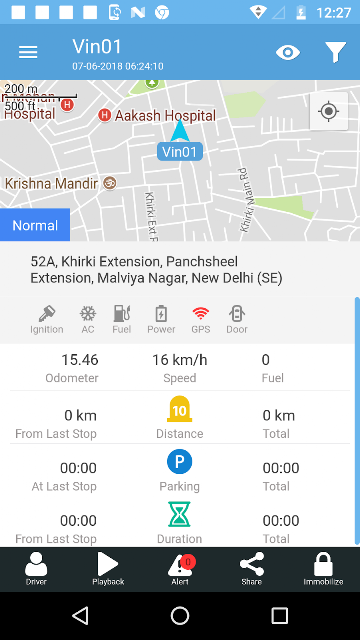Viewport: 360px width, 640px height.
Task: Immobilize the vehicle
Action: [x=323, y=569]
